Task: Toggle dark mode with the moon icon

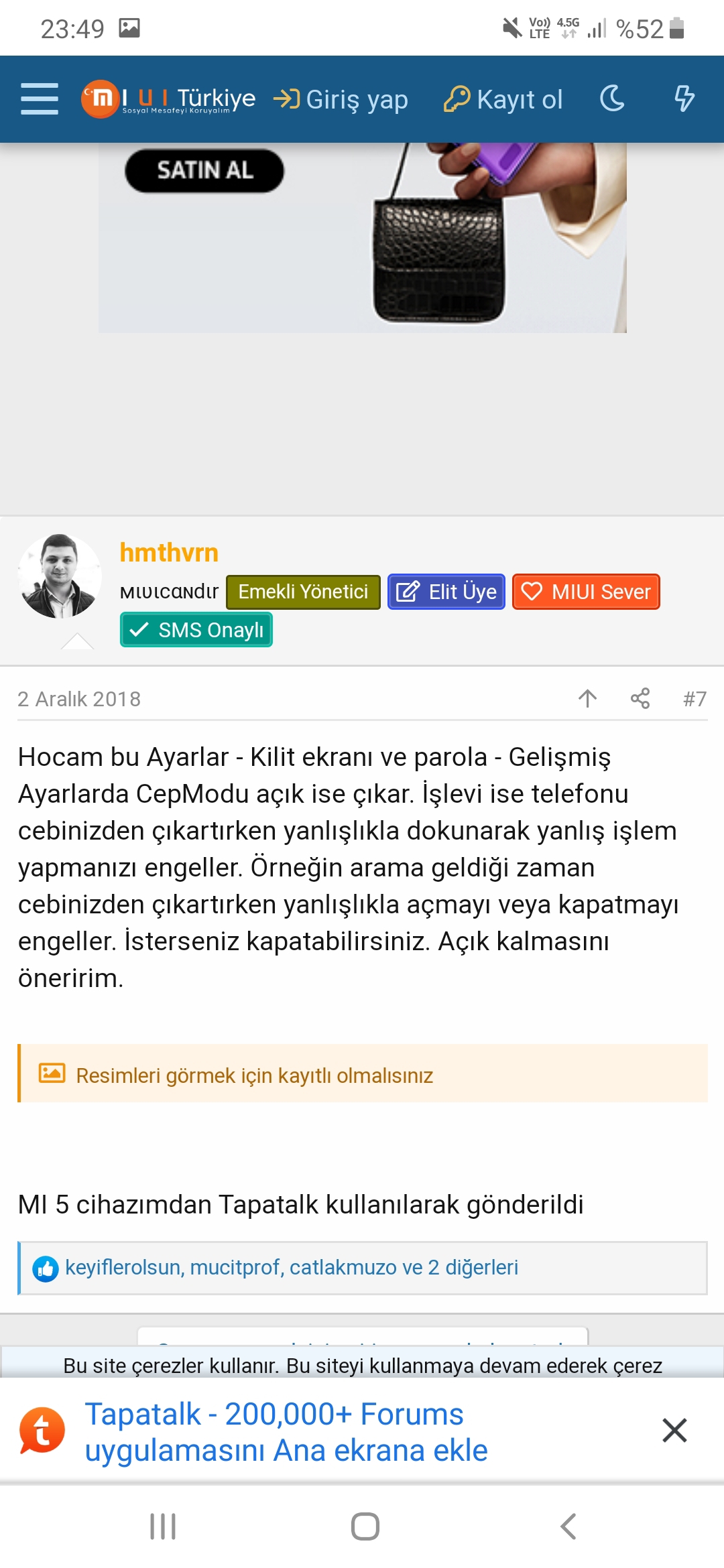Action: (612, 99)
